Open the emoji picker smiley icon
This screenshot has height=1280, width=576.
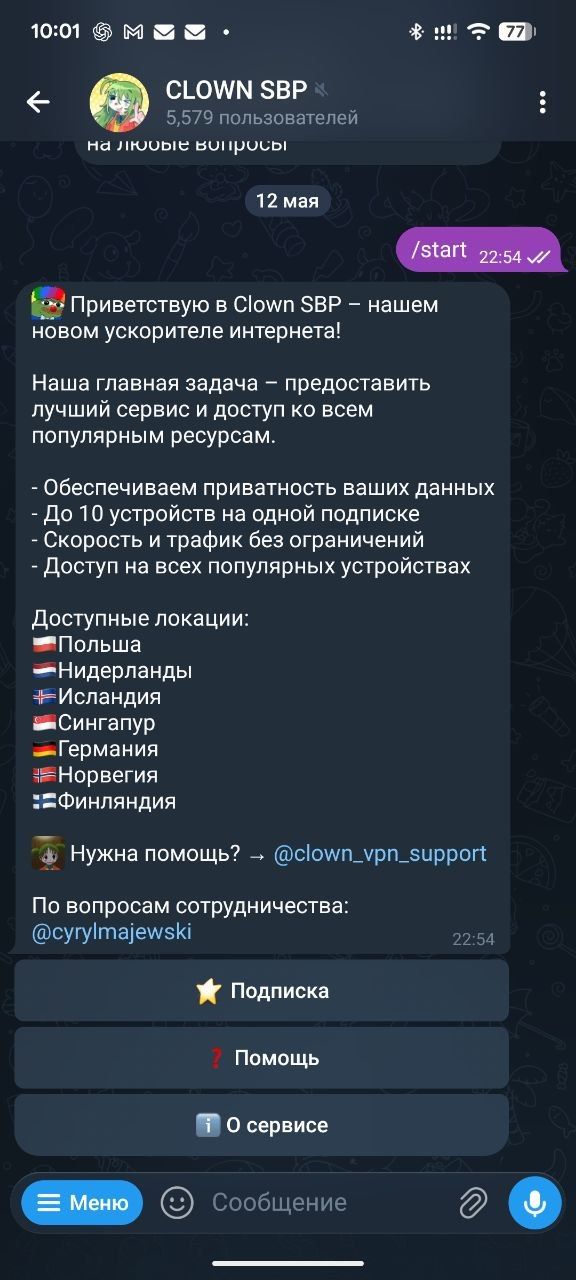pos(177,1203)
